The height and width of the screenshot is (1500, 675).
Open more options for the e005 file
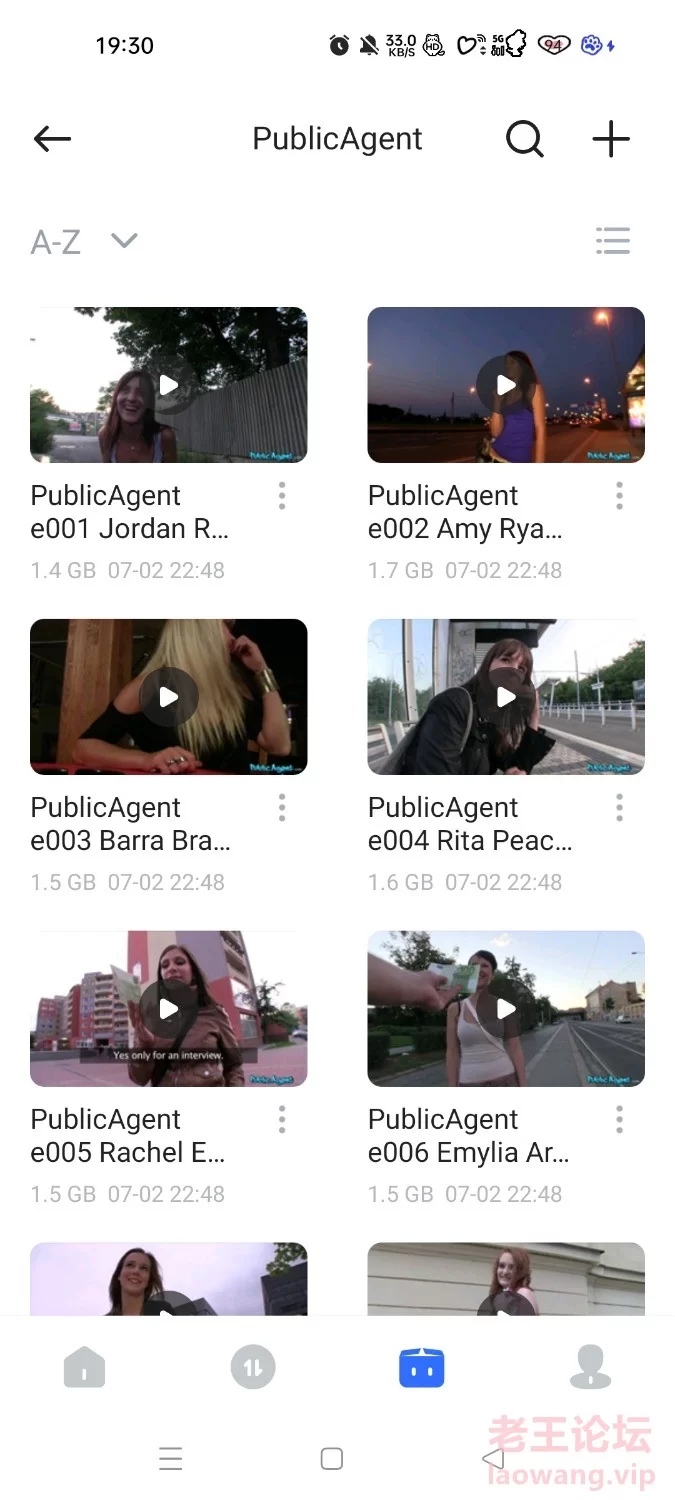coord(282,1119)
